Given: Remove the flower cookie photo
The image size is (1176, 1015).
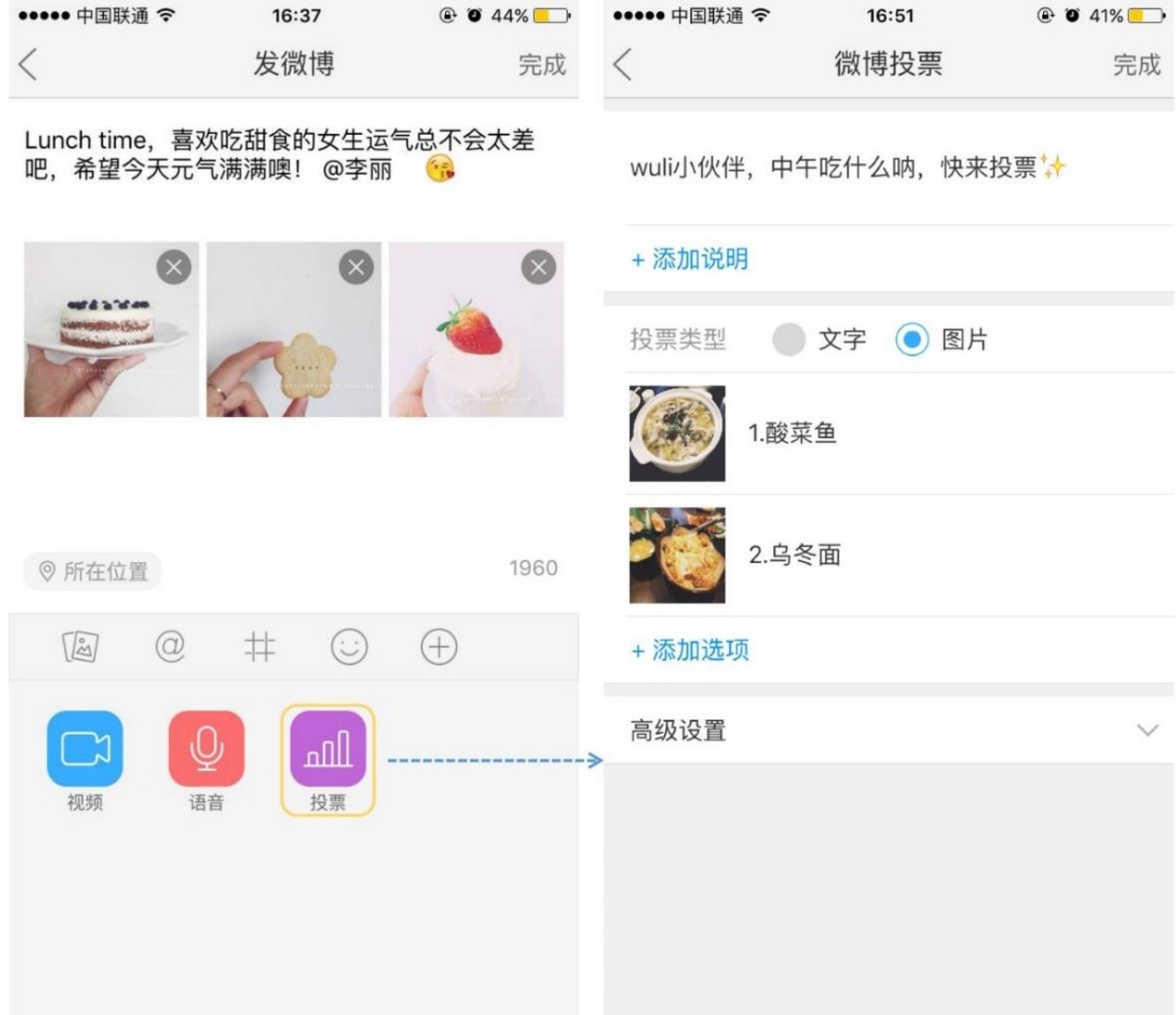Looking at the screenshot, I should tap(356, 267).
